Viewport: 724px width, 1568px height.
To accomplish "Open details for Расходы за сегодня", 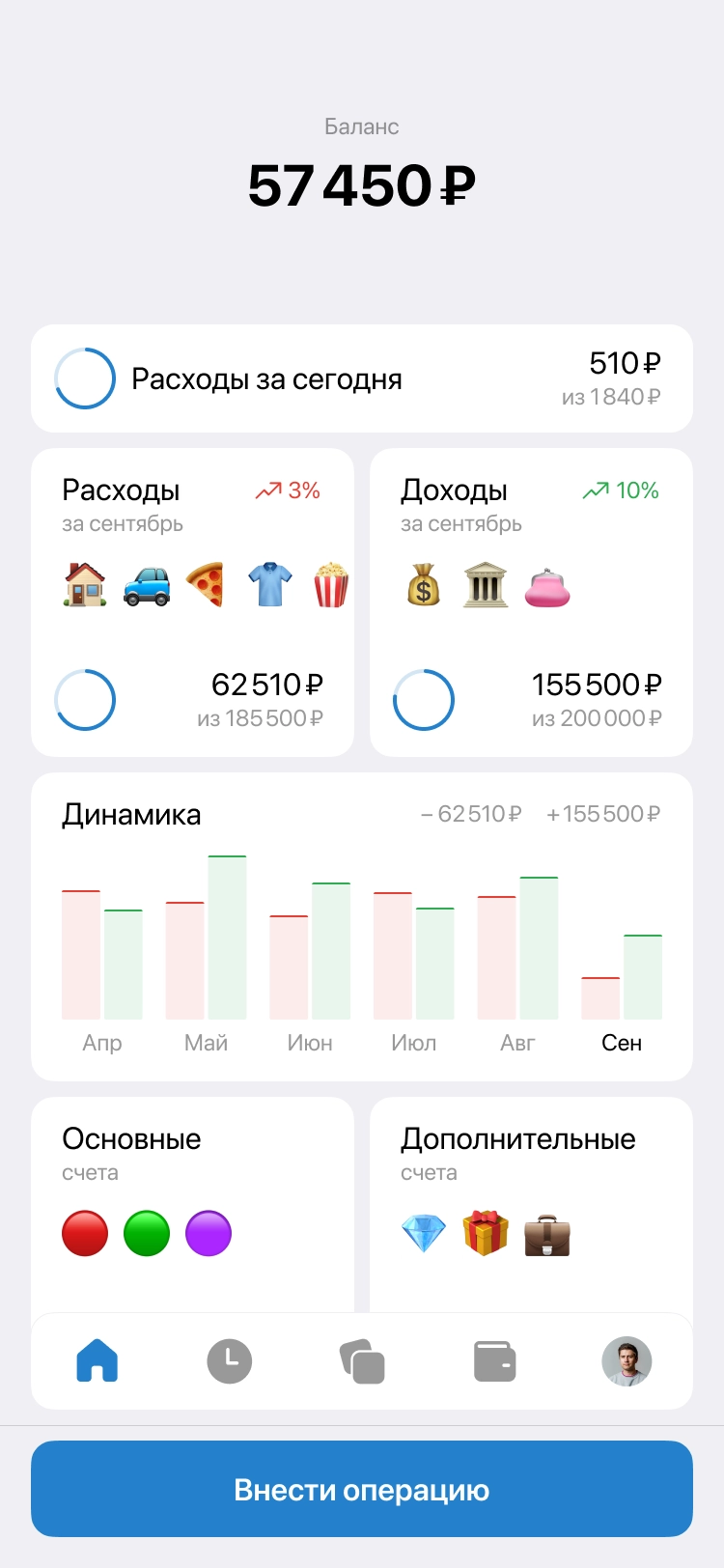I will [362, 378].
